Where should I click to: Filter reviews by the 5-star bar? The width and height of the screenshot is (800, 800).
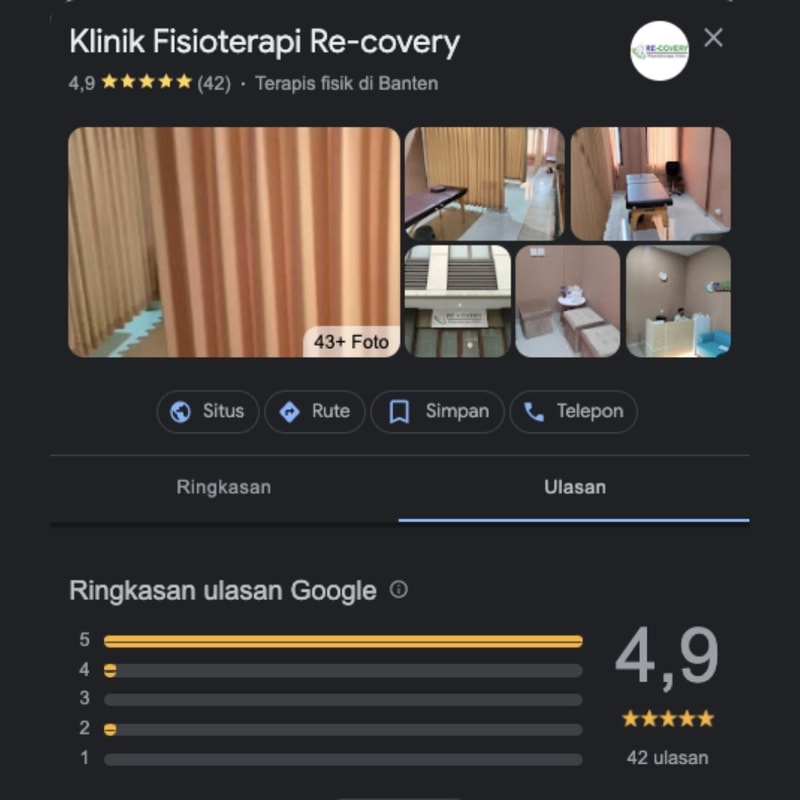pyautogui.click(x=342, y=641)
